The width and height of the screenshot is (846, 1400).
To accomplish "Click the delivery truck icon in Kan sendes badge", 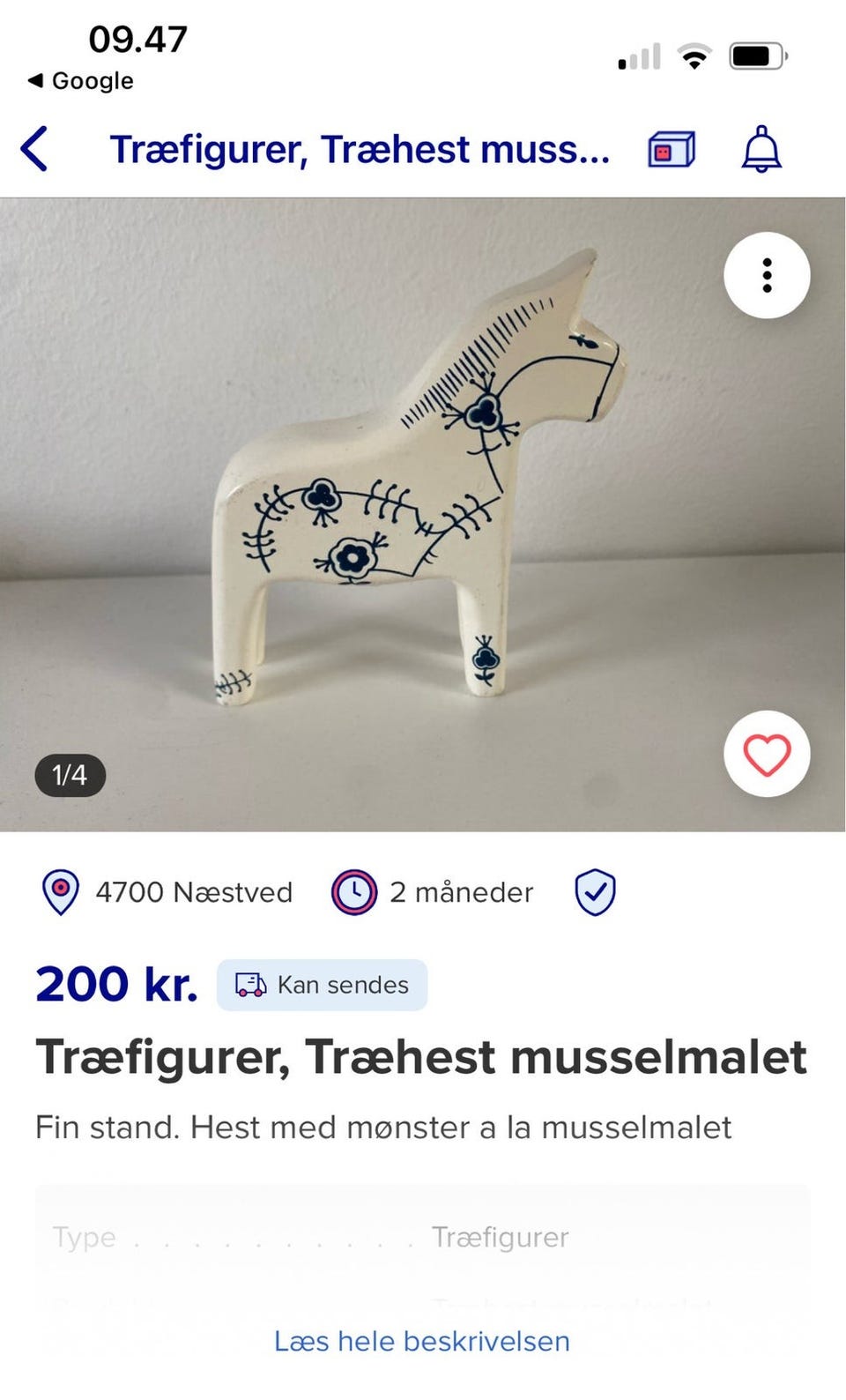I will [x=251, y=985].
